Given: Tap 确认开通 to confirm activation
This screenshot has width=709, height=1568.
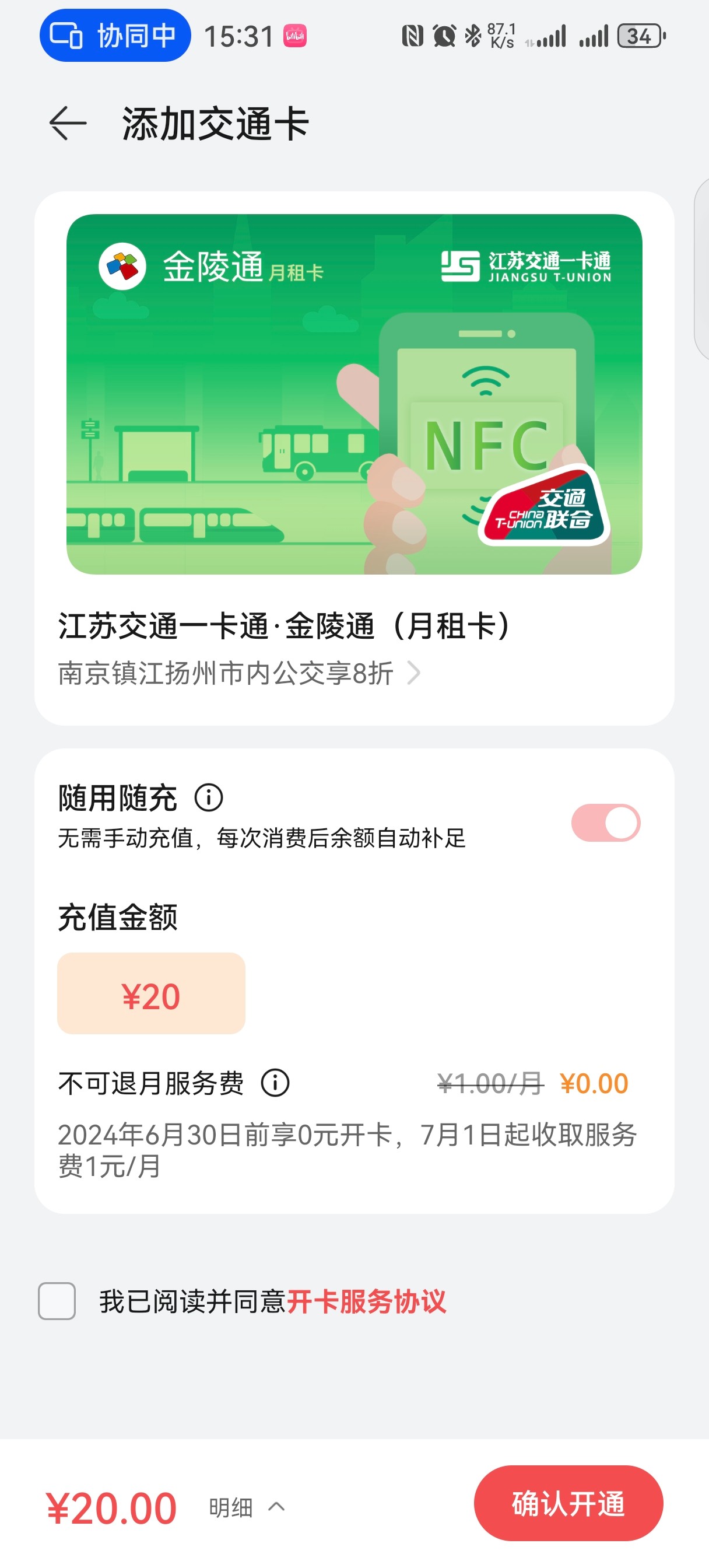Looking at the screenshot, I should click(x=568, y=1503).
